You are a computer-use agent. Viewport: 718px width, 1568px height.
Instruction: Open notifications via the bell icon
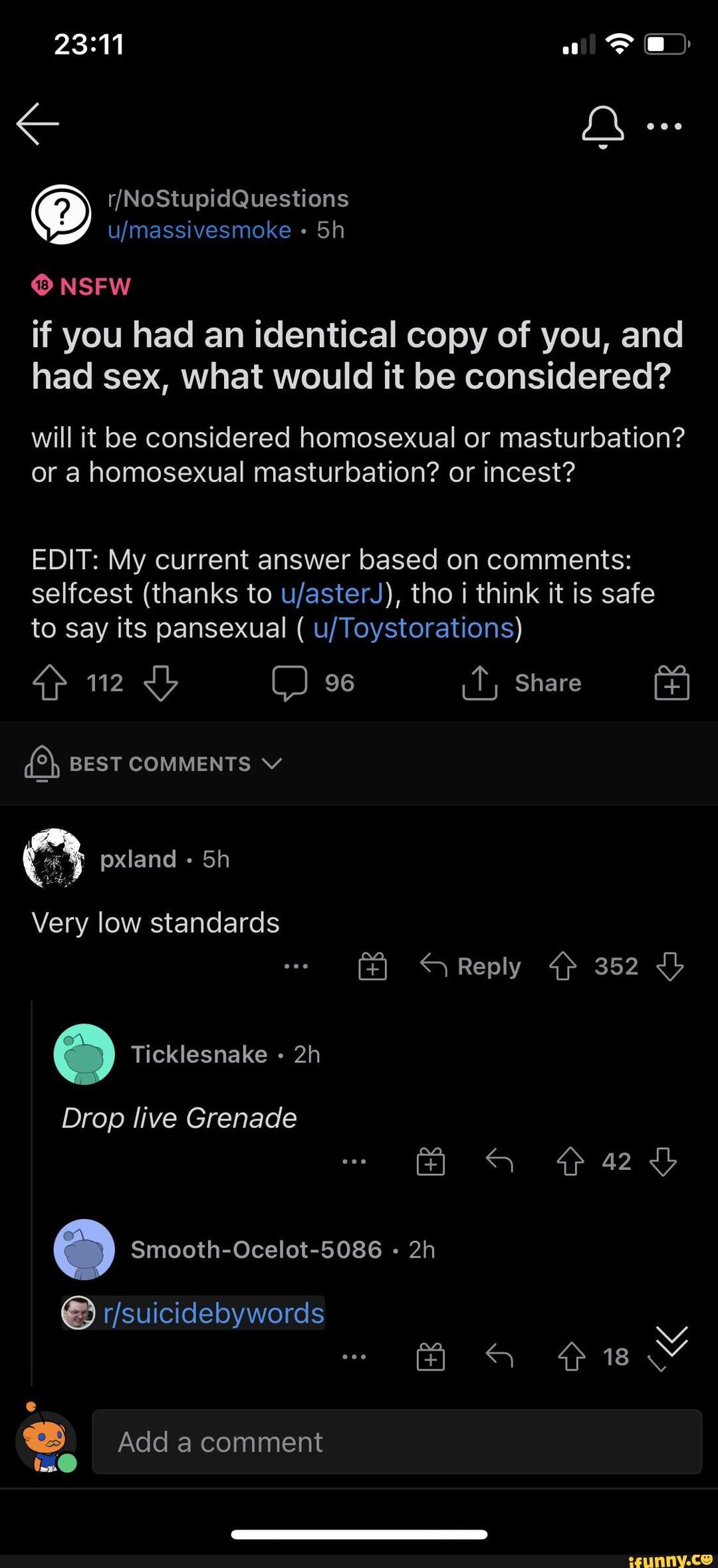602,126
